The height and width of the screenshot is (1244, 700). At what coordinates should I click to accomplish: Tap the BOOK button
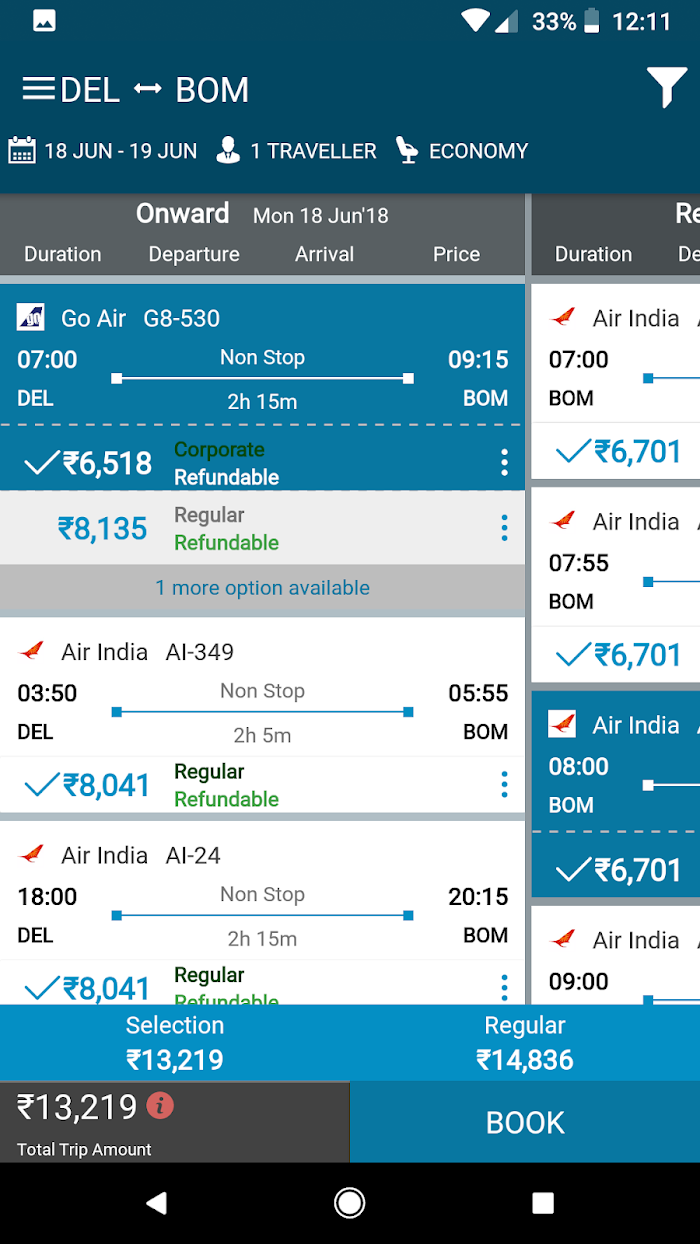click(x=525, y=1122)
